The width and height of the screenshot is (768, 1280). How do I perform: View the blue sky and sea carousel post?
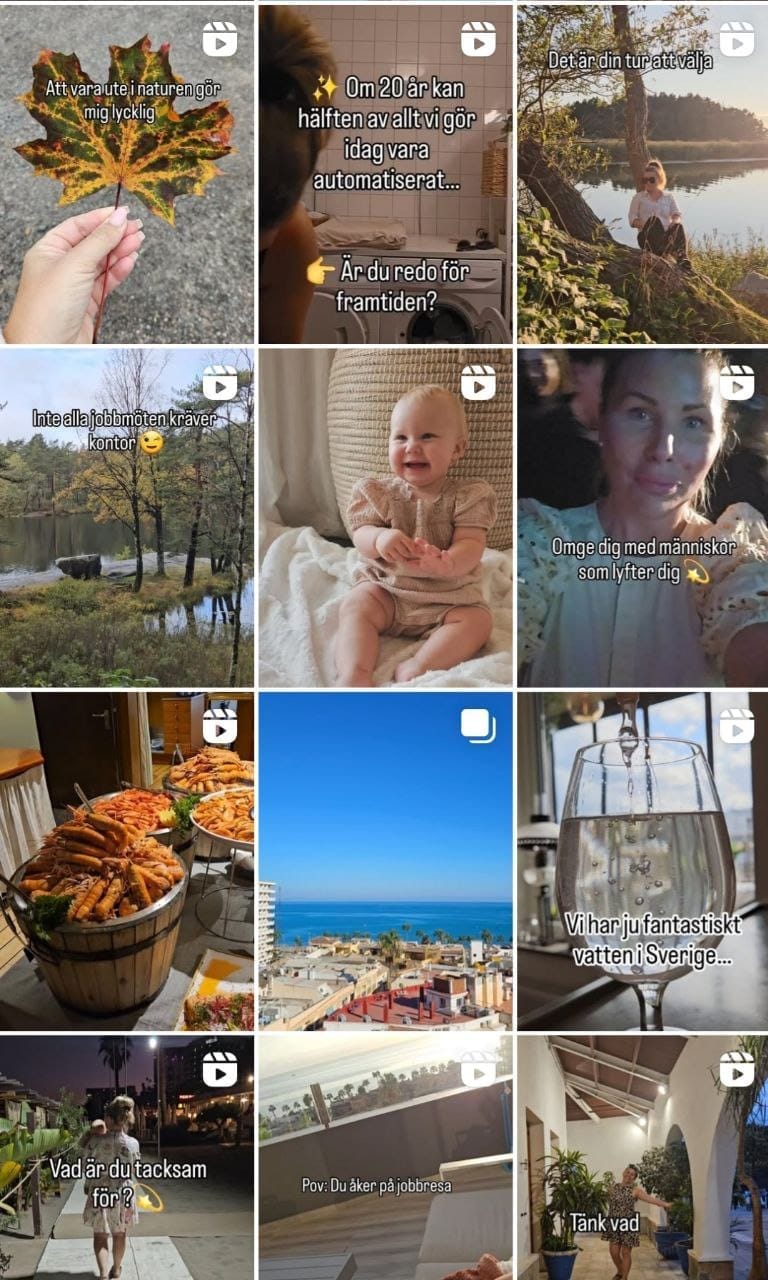385,861
